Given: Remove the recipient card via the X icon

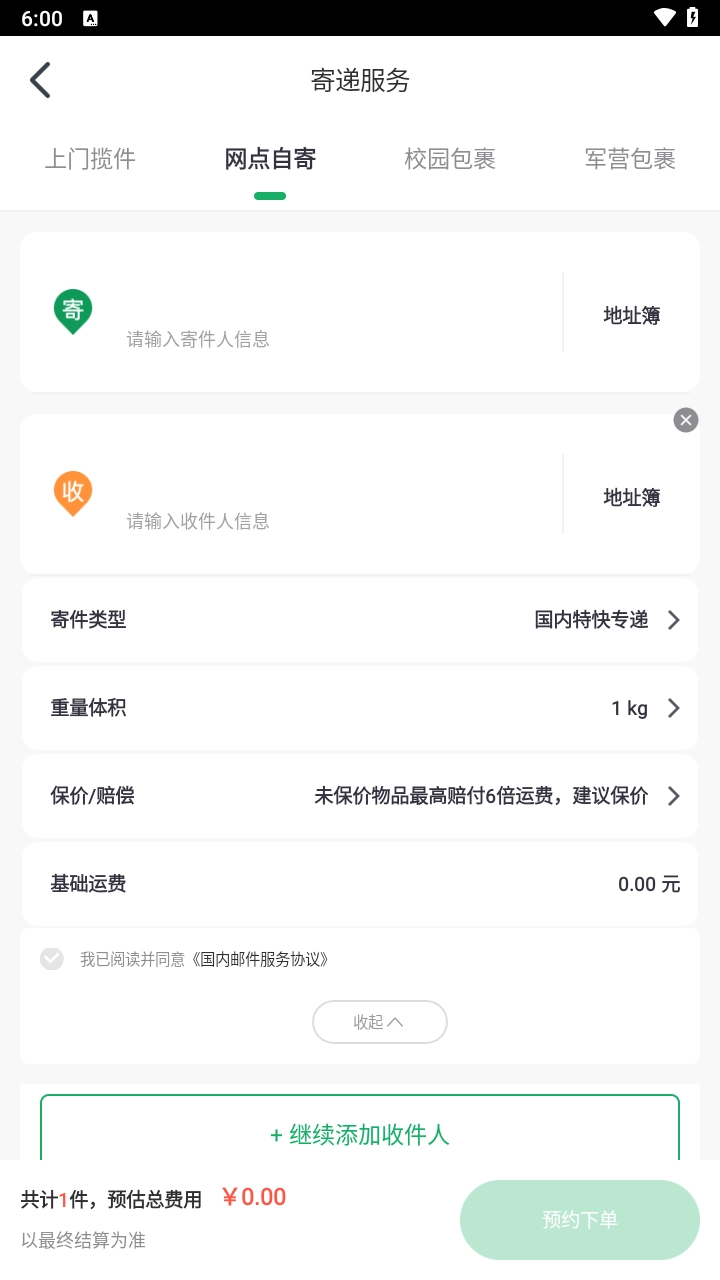Looking at the screenshot, I should tap(686, 420).
